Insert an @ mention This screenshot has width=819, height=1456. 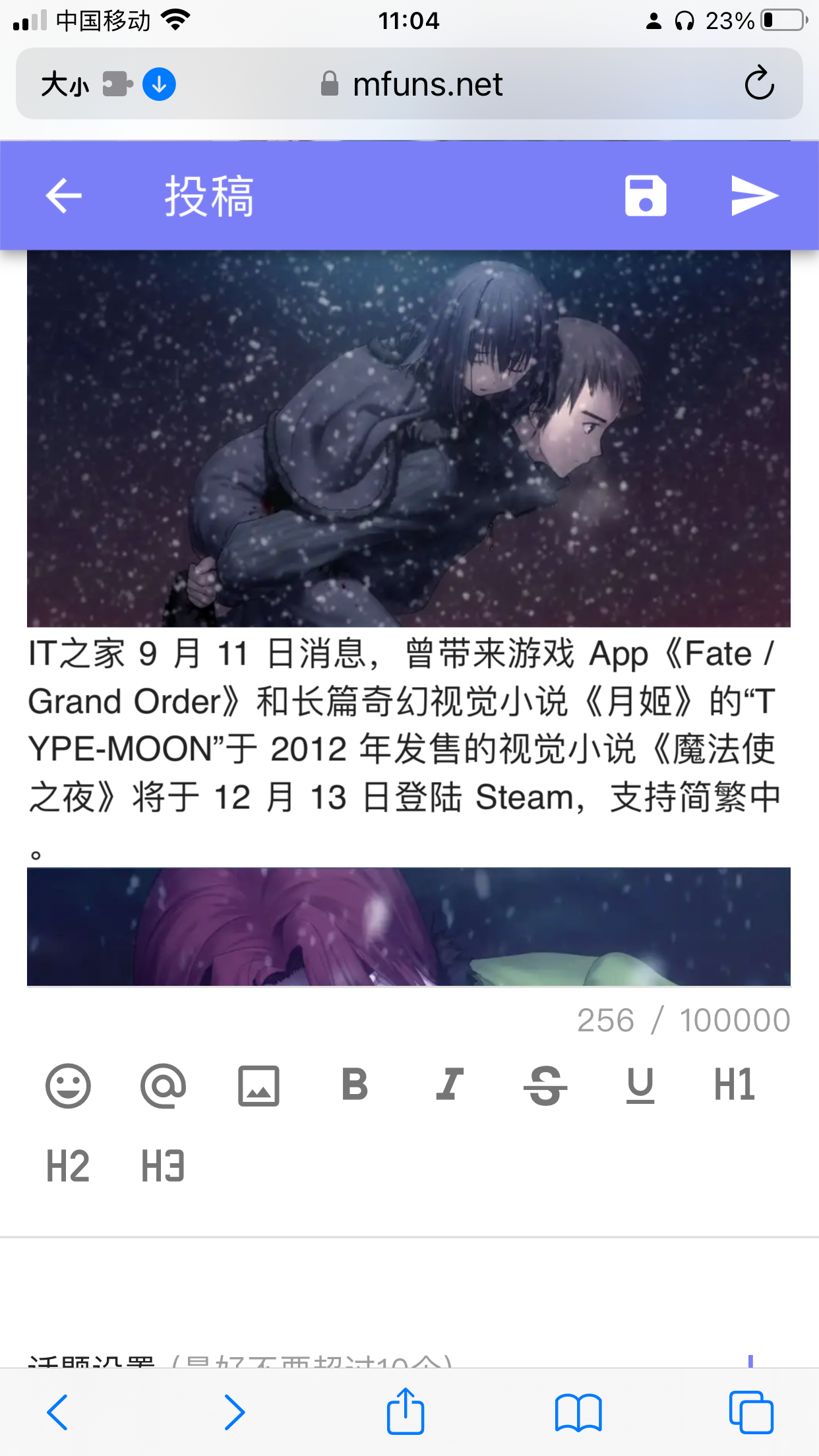163,1085
